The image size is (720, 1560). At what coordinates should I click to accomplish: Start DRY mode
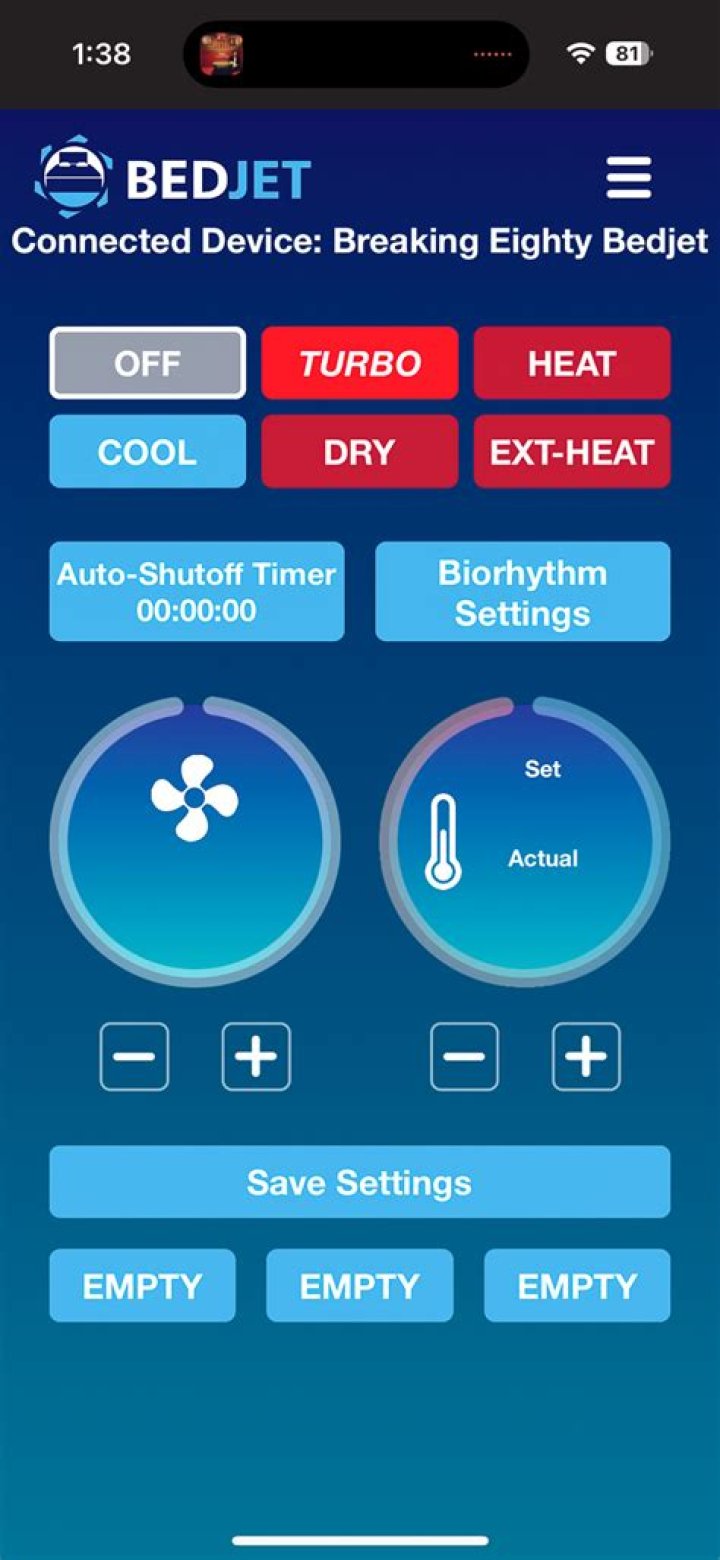point(360,452)
